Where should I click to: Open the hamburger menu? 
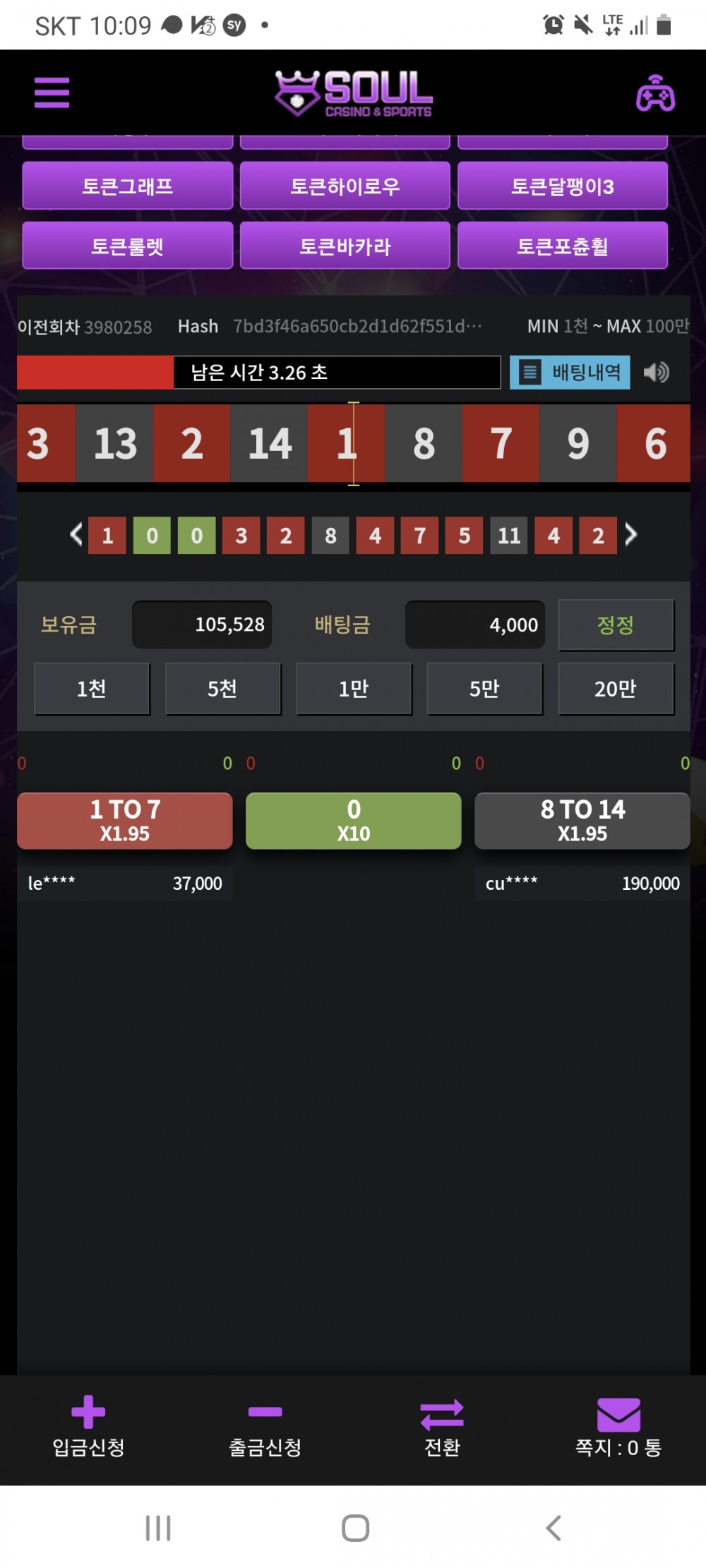pyautogui.click(x=52, y=92)
